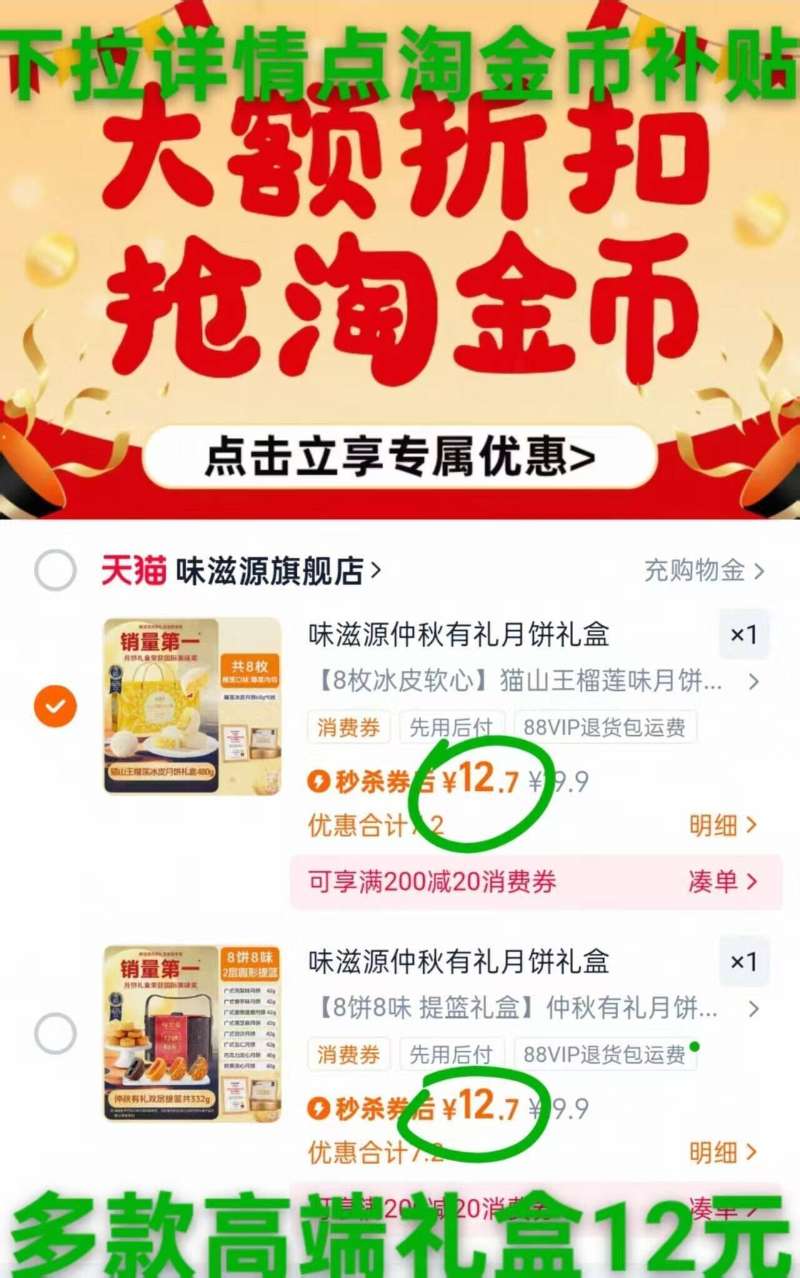
Task: Click the ×1 quantity on the first product
Action: (x=743, y=633)
